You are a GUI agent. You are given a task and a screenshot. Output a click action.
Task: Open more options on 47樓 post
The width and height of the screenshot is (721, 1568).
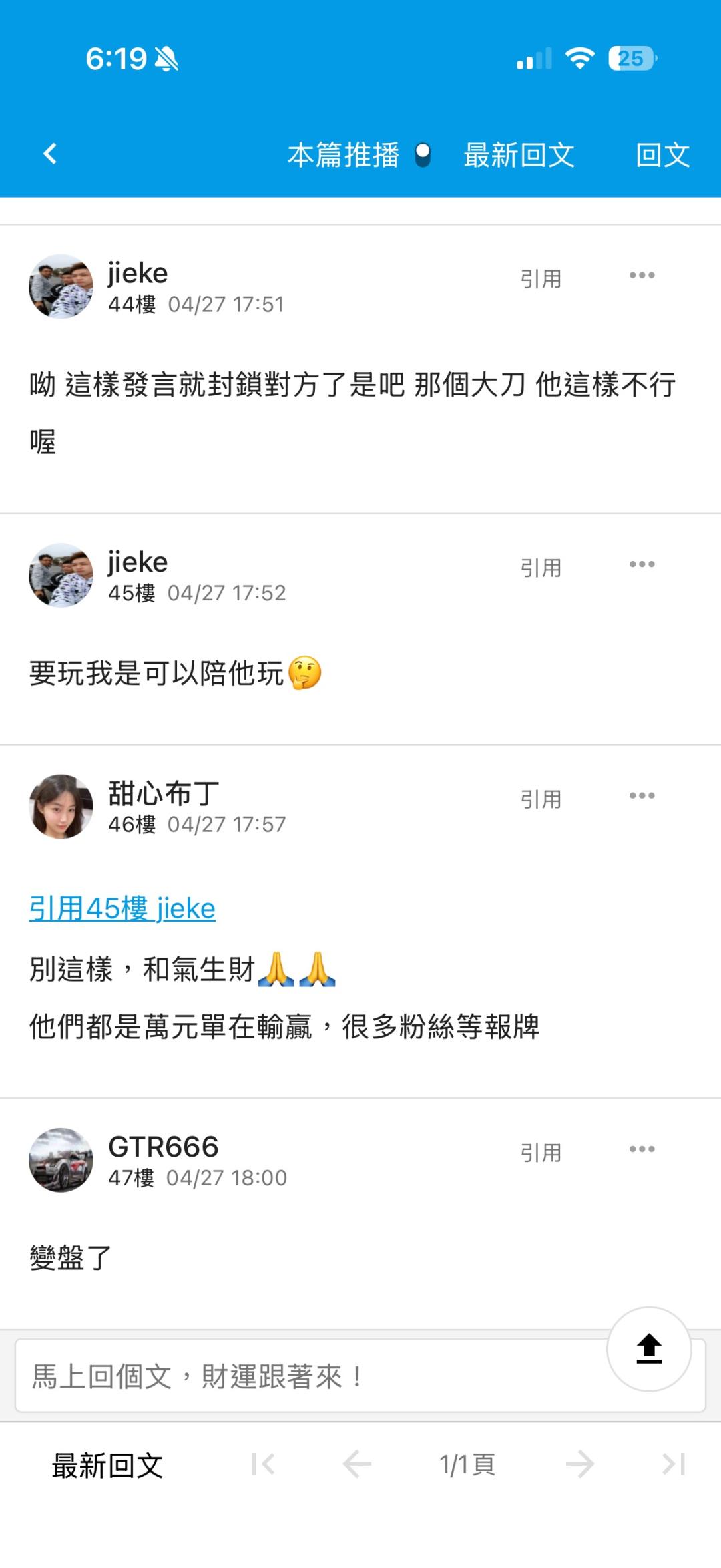(642, 1149)
